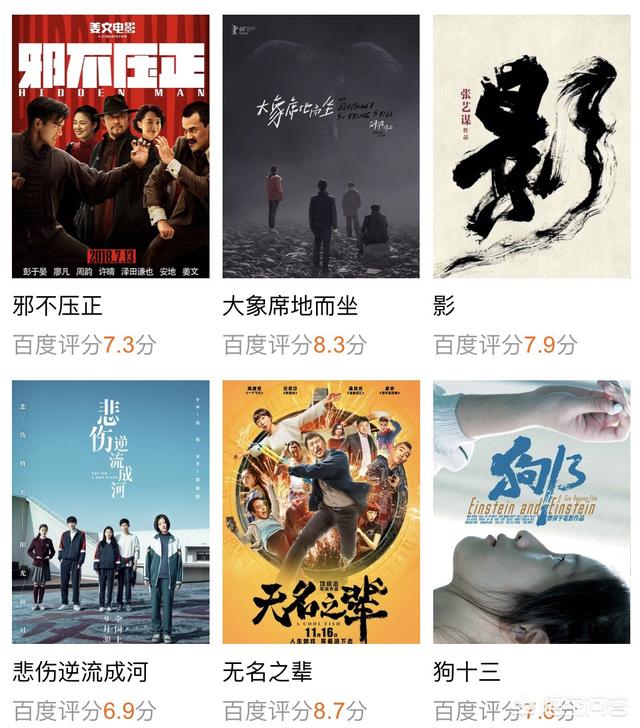This screenshot has height=728, width=640.
Task: Select the movie poster for 影
Action: point(531,146)
